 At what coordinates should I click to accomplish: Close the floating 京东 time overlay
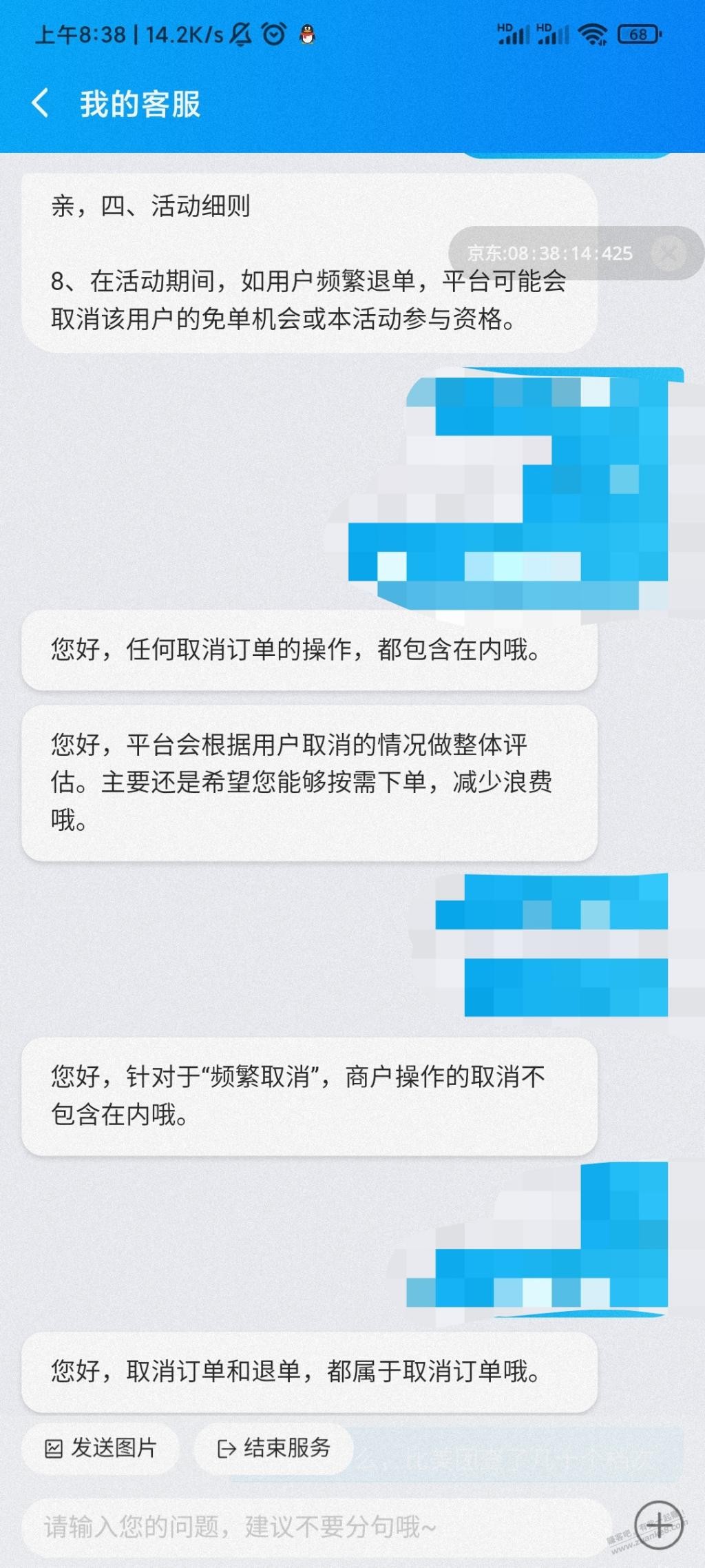click(669, 253)
